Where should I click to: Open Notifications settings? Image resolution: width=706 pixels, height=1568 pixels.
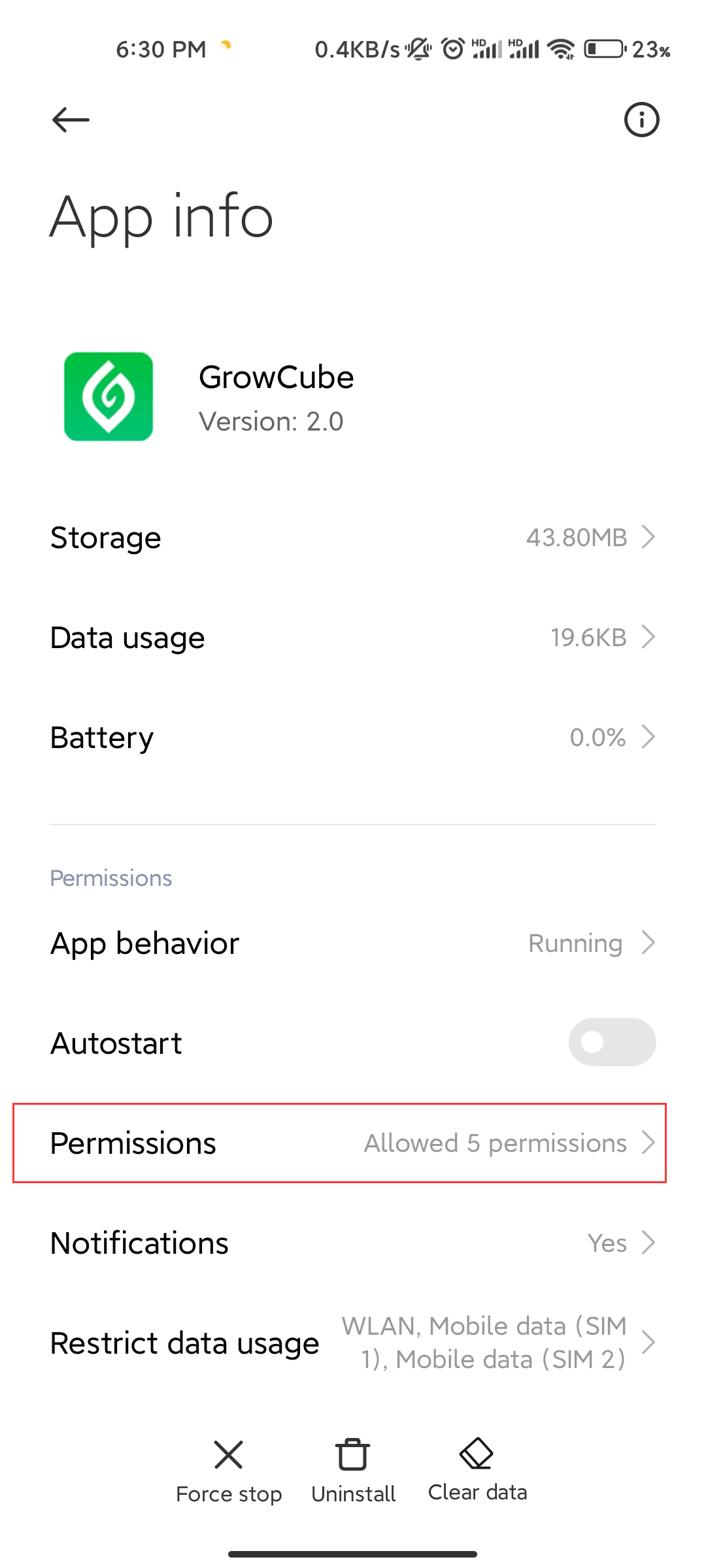(x=353, y=1243)
